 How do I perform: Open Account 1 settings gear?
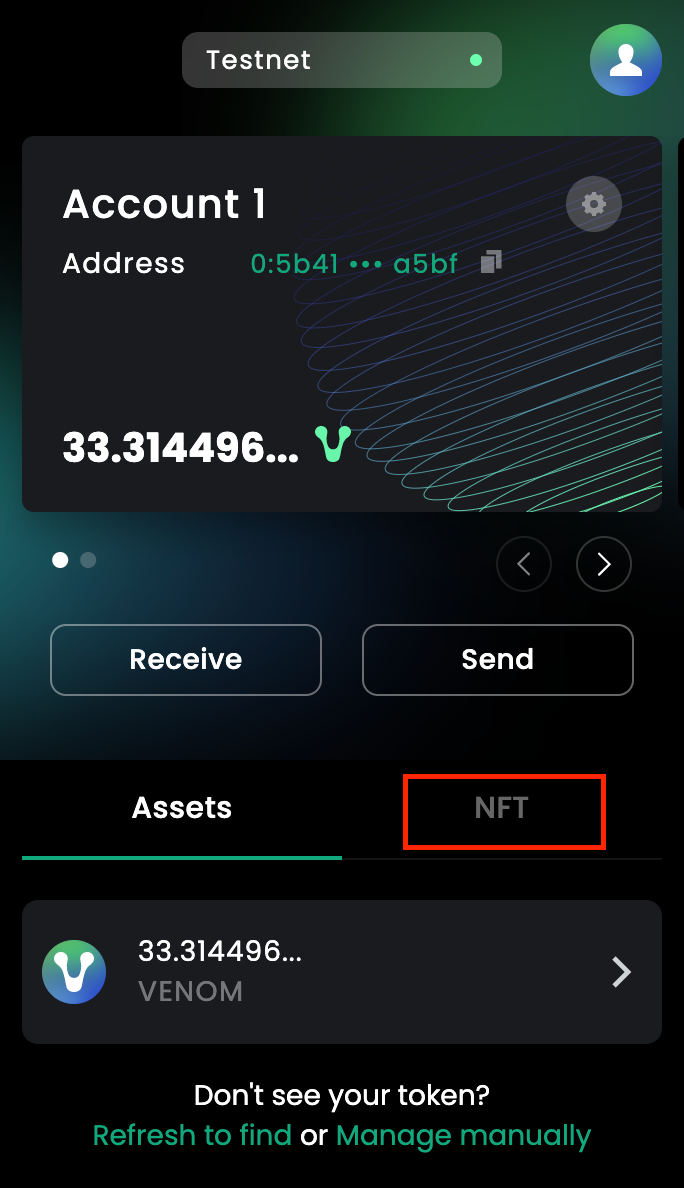(x=594, y=204)
